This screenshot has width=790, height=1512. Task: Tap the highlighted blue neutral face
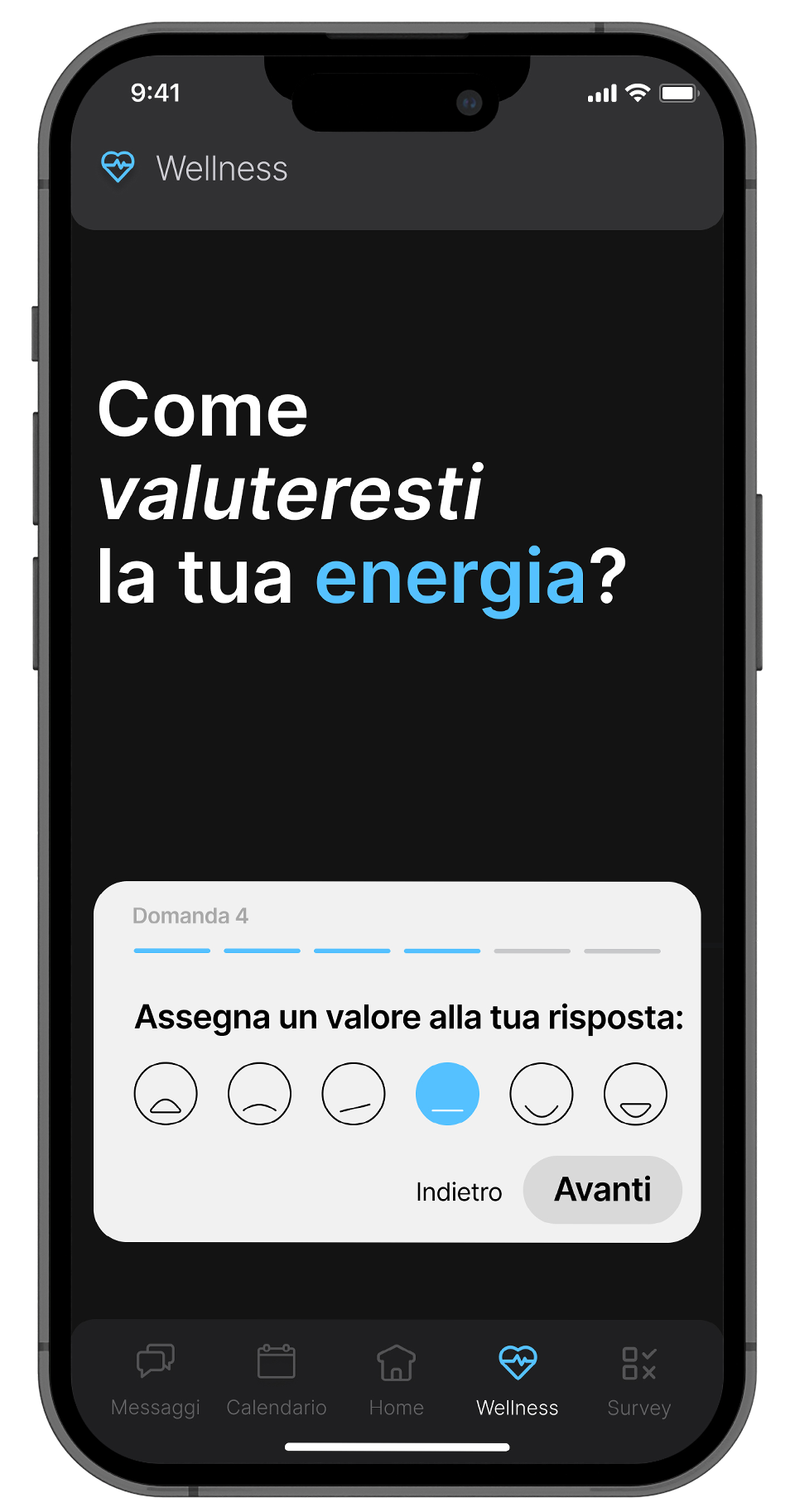pyautogui.click(x=447, y=1094)
